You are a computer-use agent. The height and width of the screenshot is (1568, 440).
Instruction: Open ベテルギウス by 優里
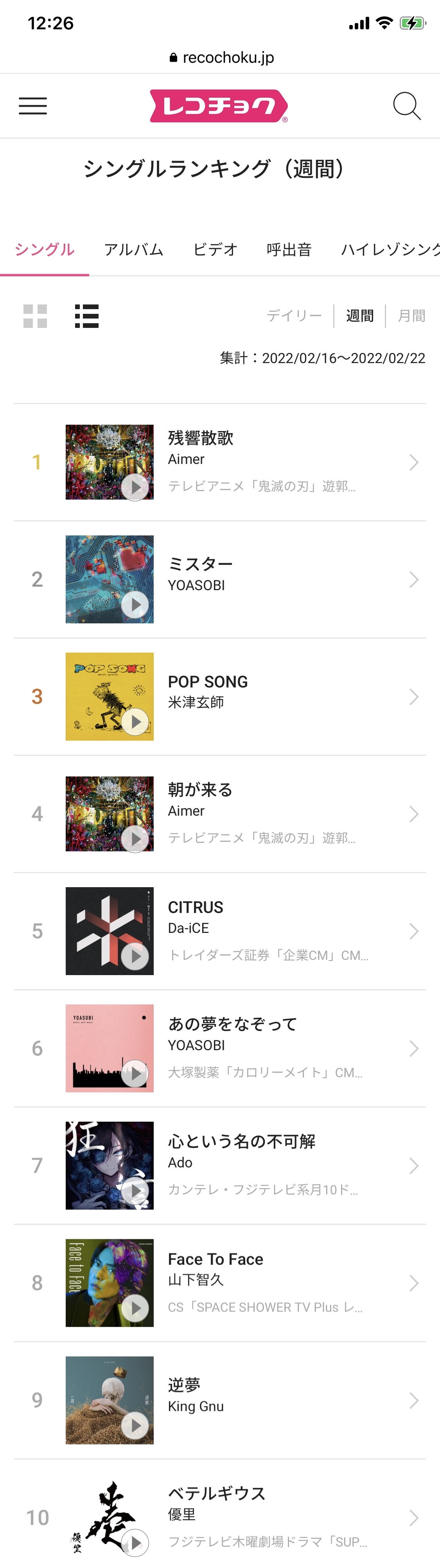[262, 1517]
